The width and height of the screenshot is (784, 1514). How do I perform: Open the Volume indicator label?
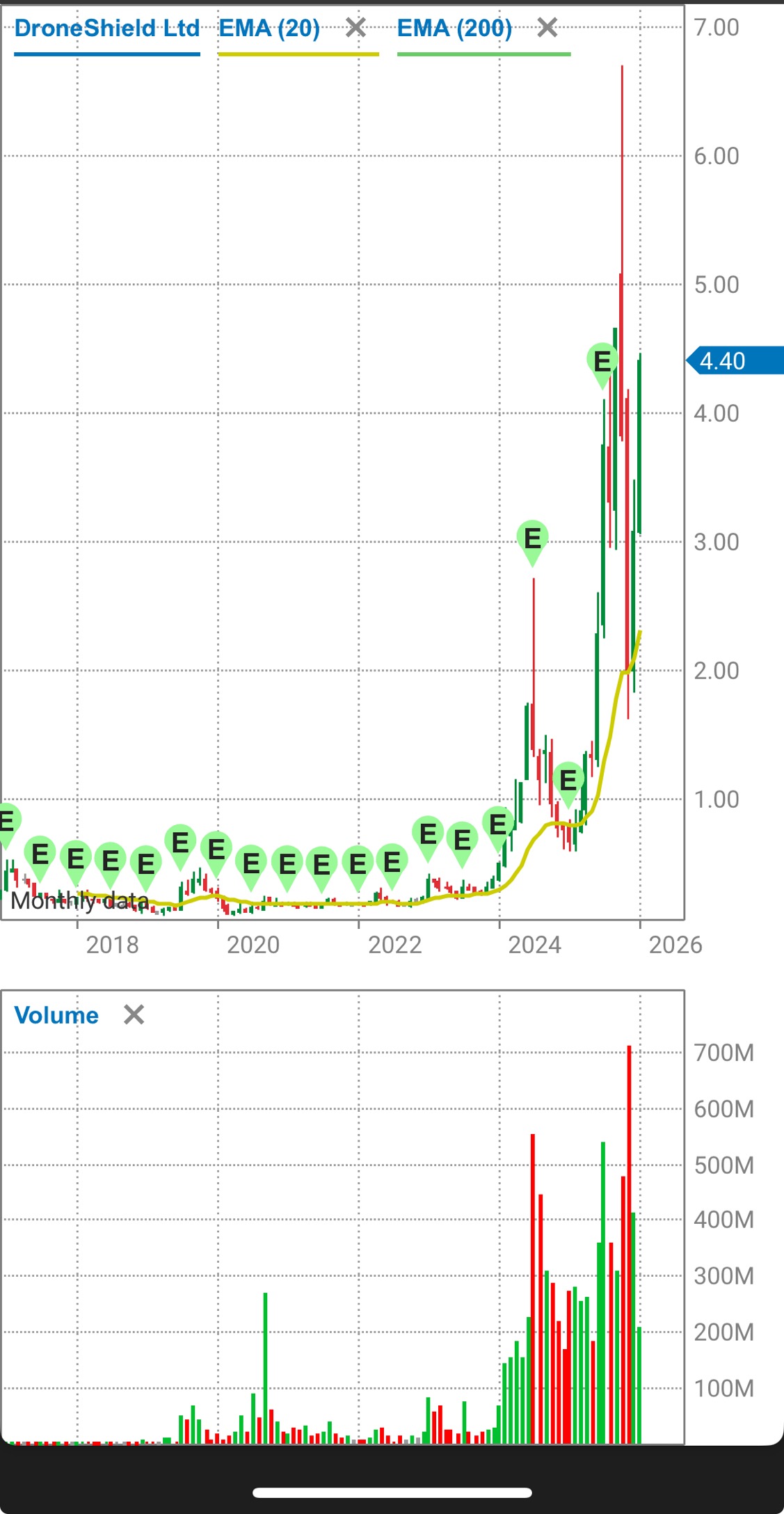(56, 1015)
